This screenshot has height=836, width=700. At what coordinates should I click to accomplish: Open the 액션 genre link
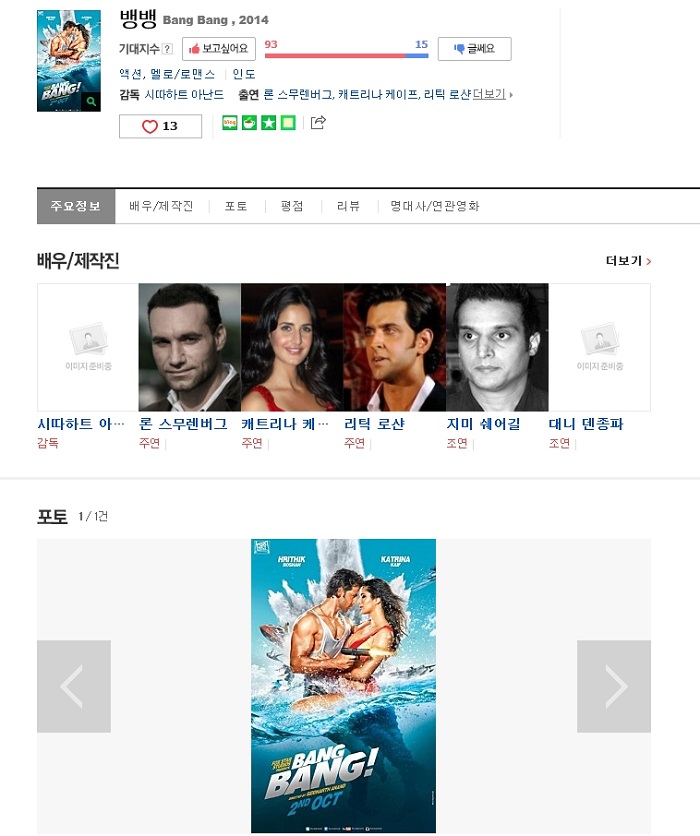[130, 74]
